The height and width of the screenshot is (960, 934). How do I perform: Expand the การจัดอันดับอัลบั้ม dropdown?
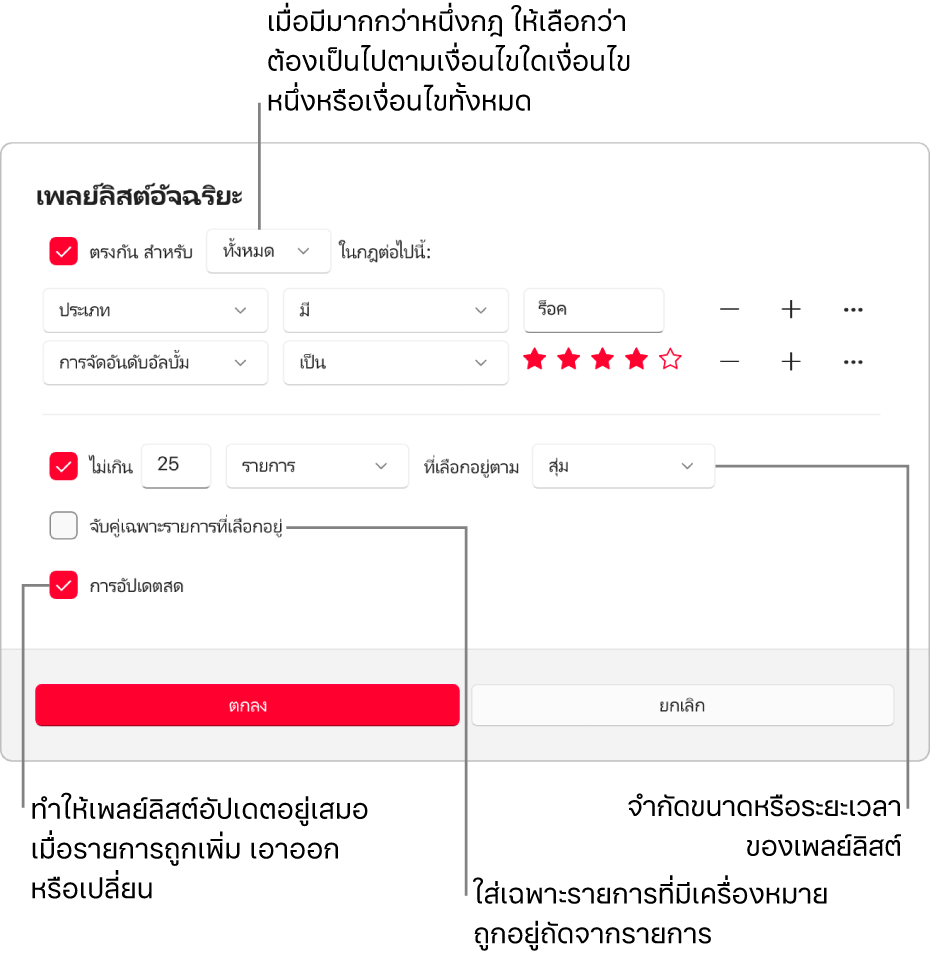[x=155, y=362]
